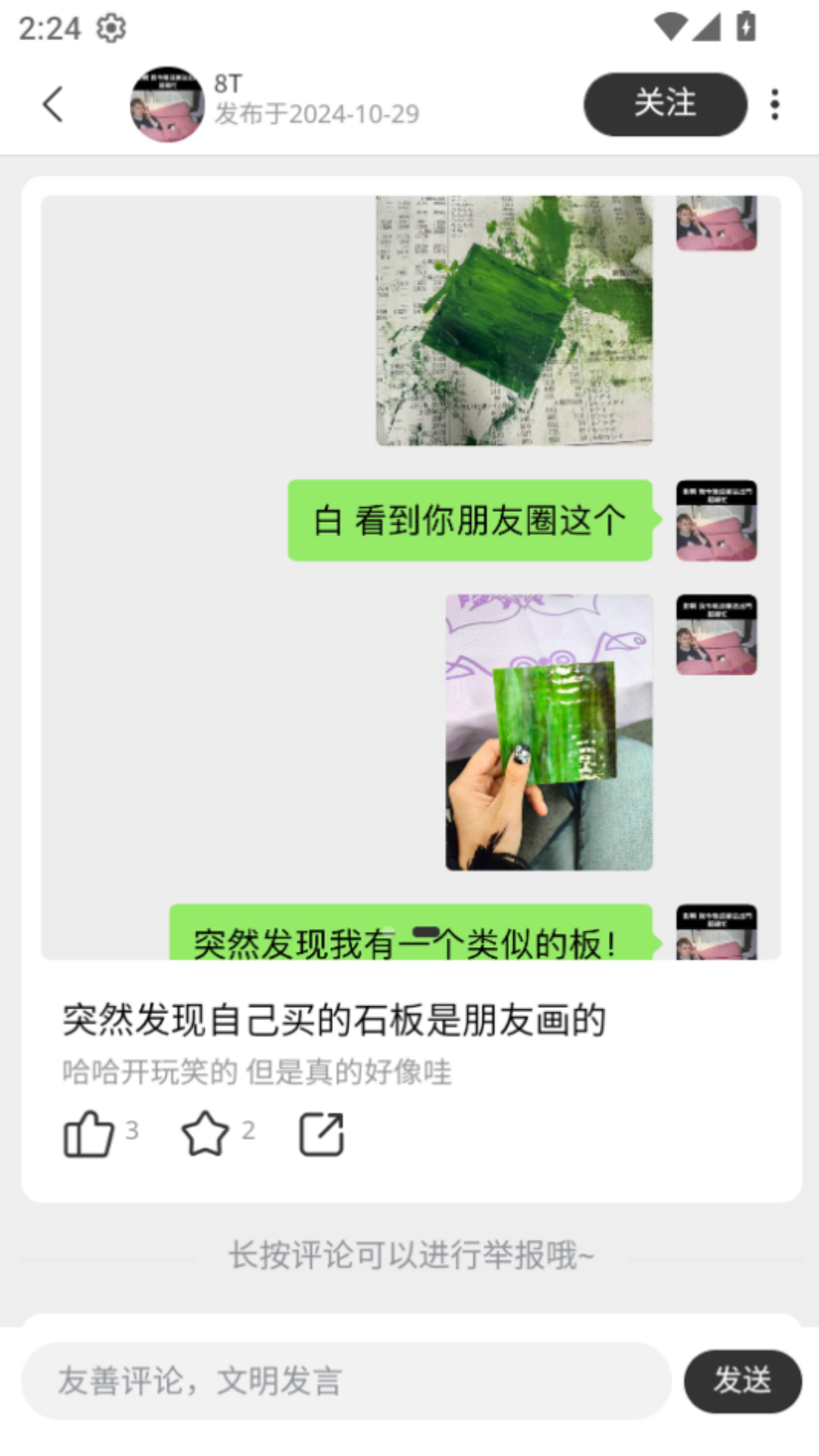Toggle follow status via 关注 button
Viewport: 819px width, 1456px height.
coord(665,104)
